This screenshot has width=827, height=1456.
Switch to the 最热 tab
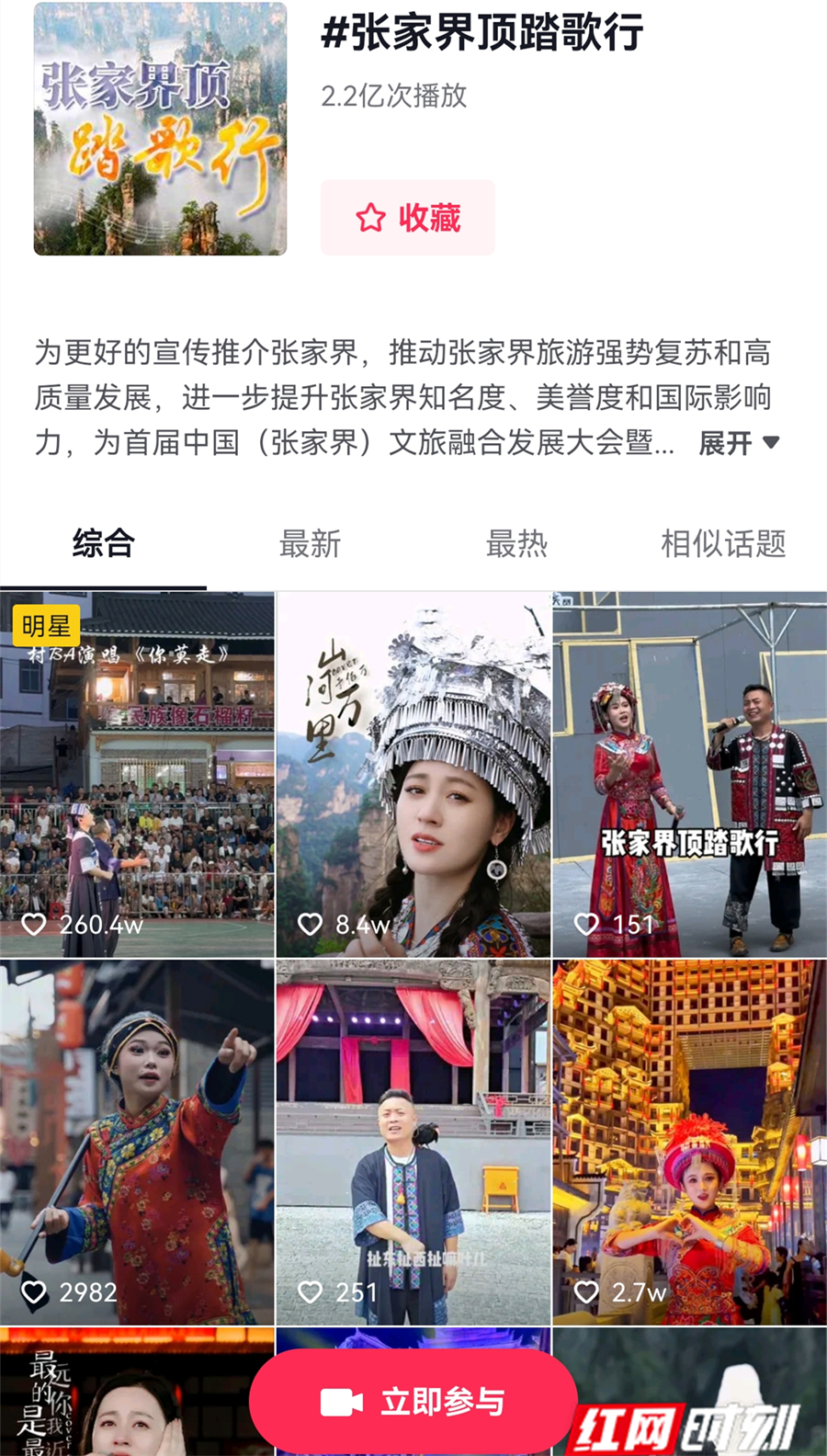(x=516, y=544)
